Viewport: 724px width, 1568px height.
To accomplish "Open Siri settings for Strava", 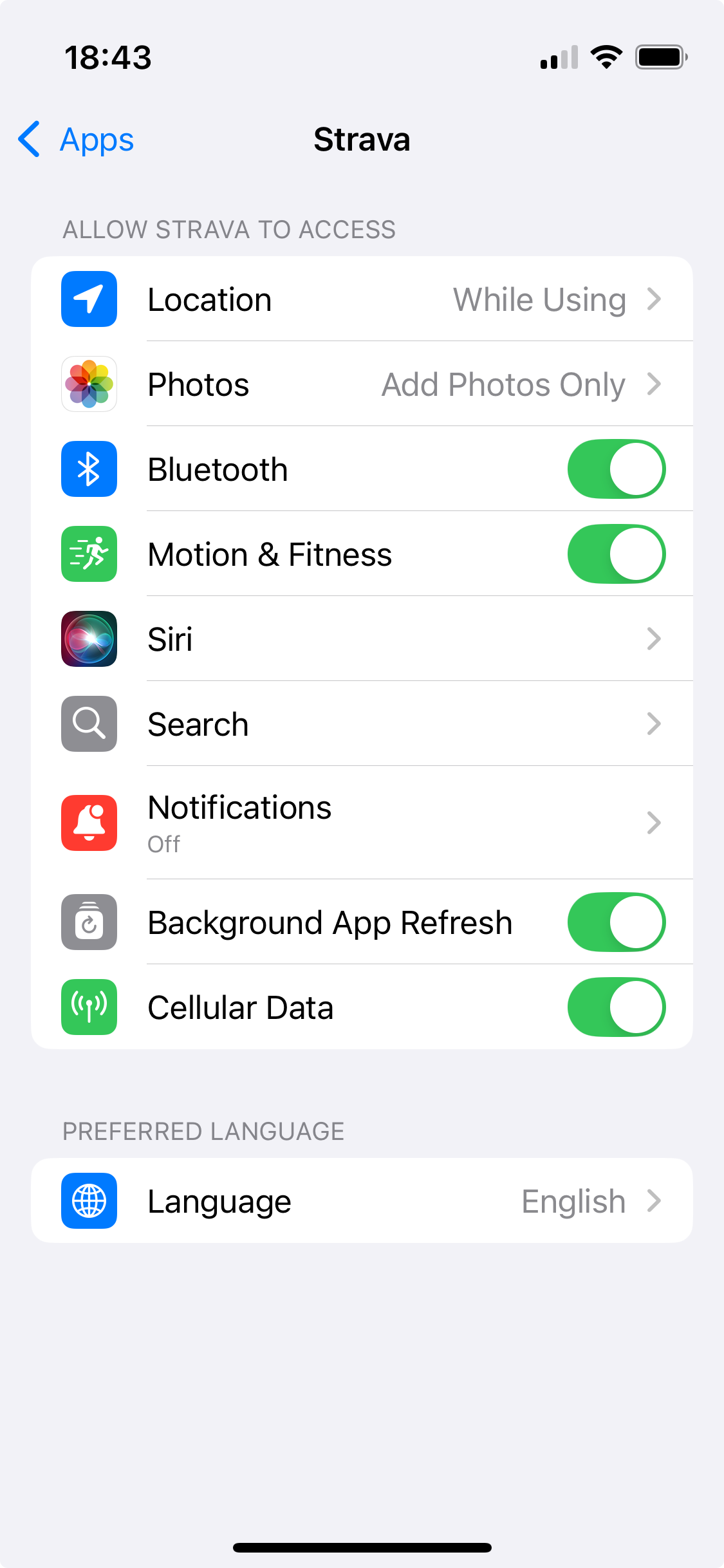I will (362, 639).
